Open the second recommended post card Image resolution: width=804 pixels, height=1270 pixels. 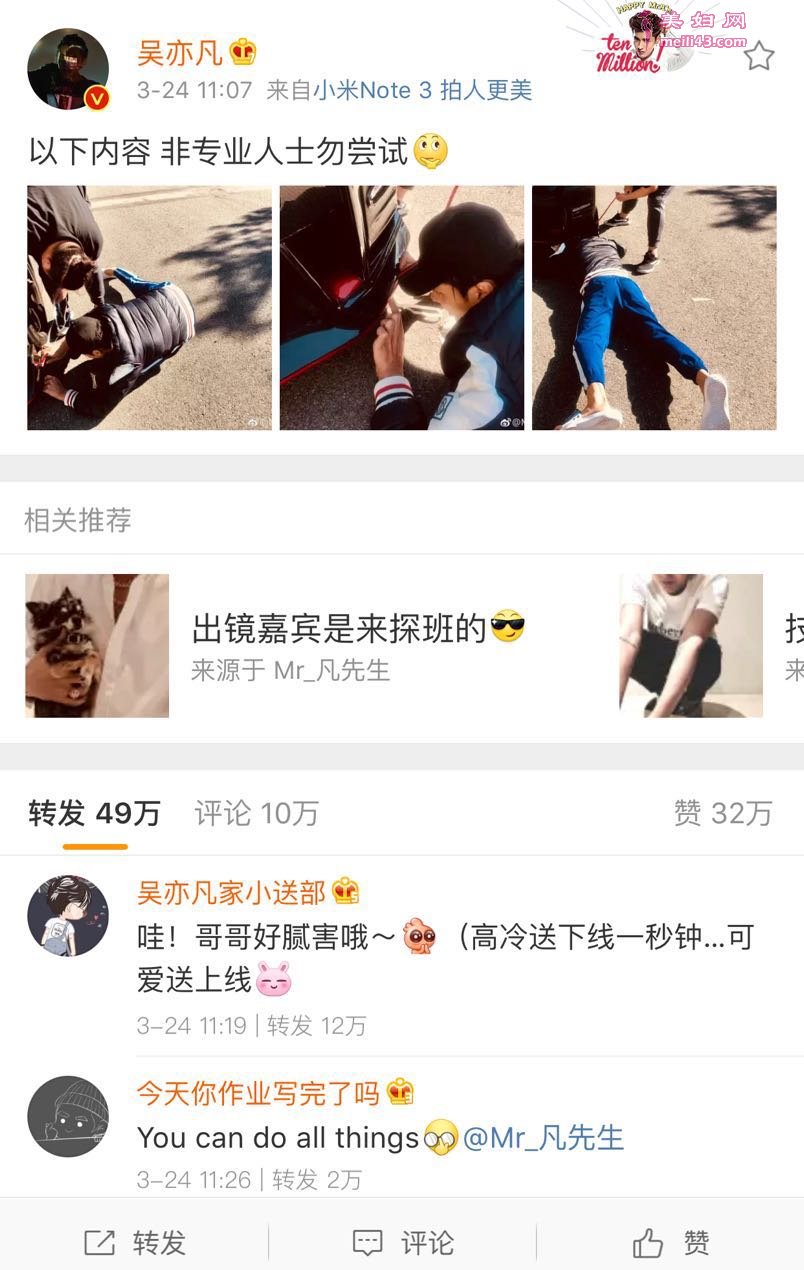tap(700, 645)
